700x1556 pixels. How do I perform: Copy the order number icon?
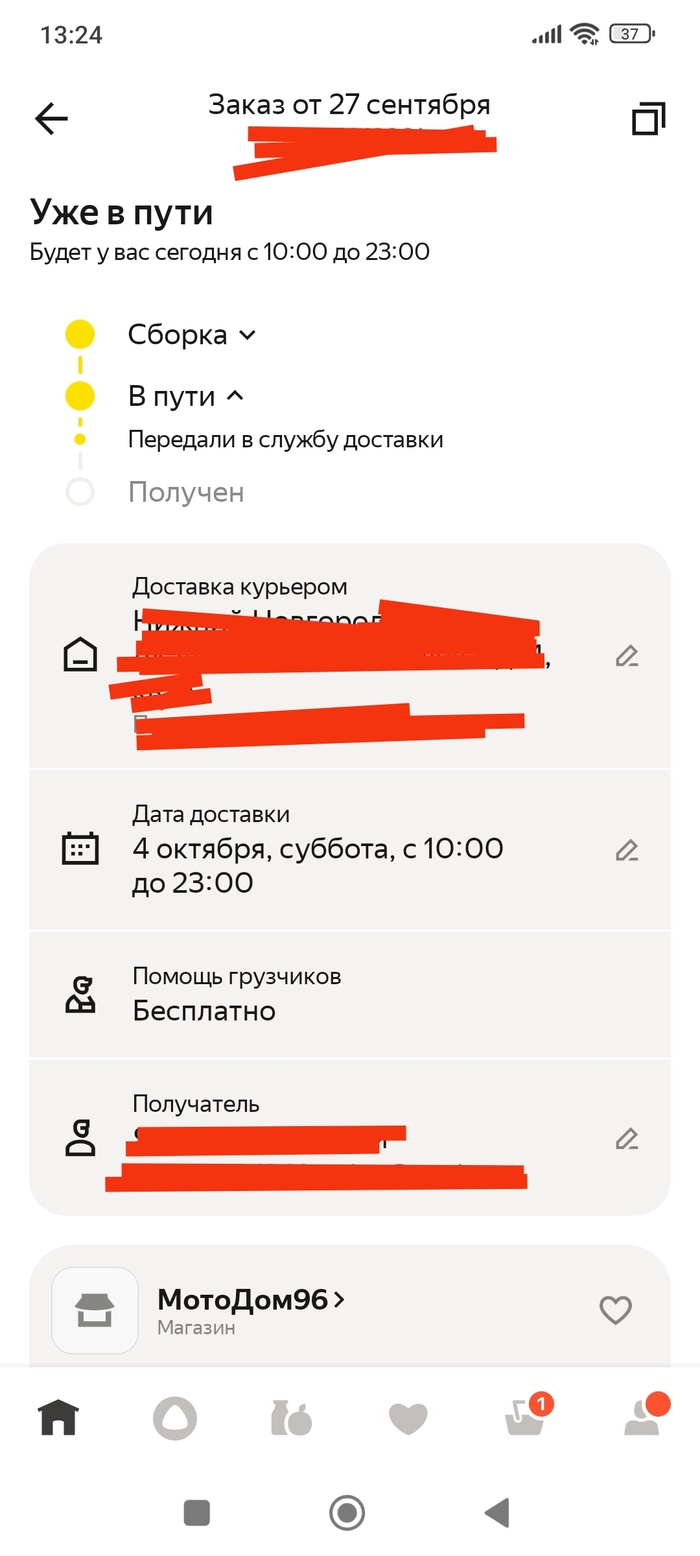click(648, 119)
